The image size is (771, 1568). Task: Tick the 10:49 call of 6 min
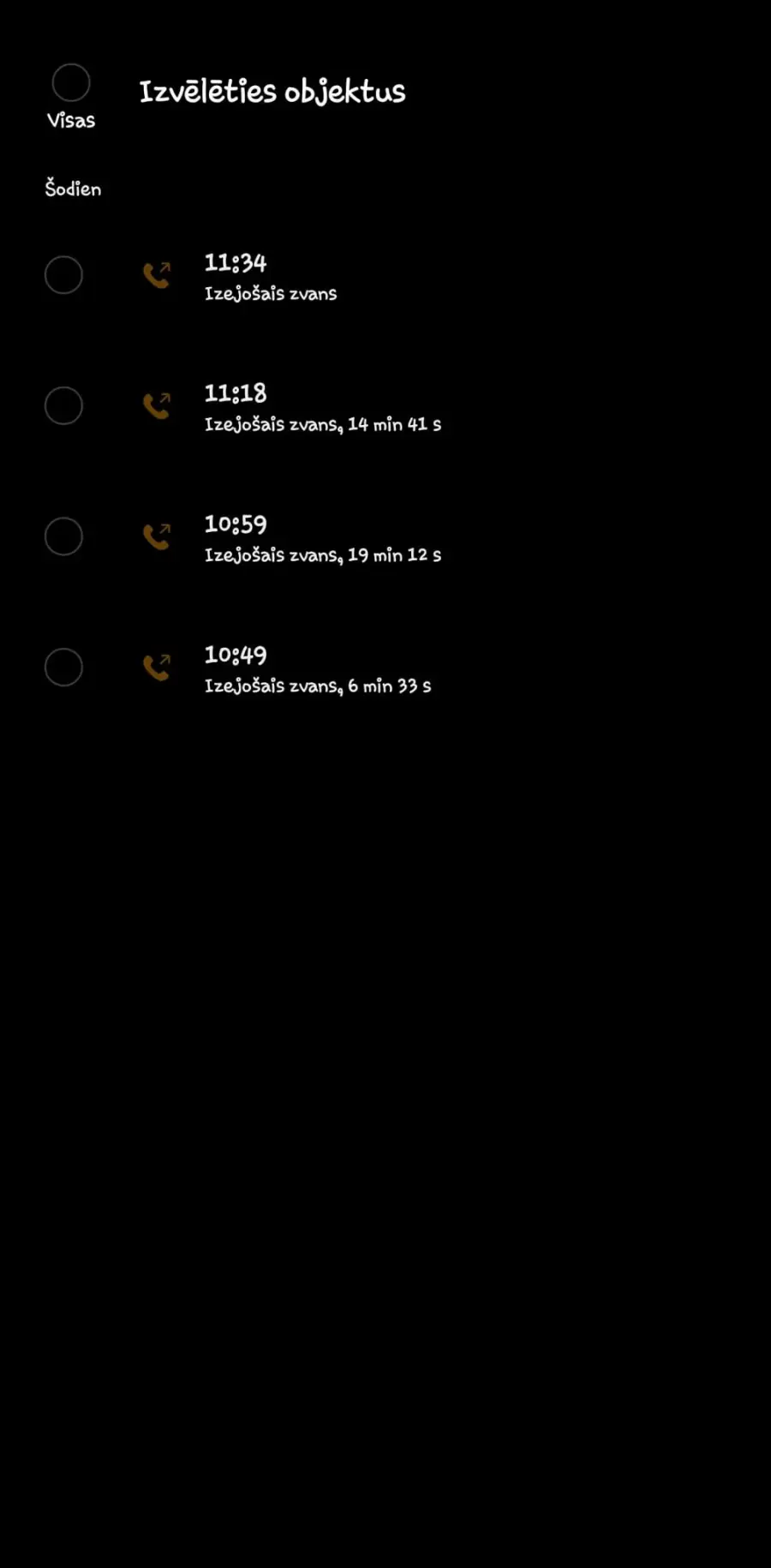[x=63, y=667]
